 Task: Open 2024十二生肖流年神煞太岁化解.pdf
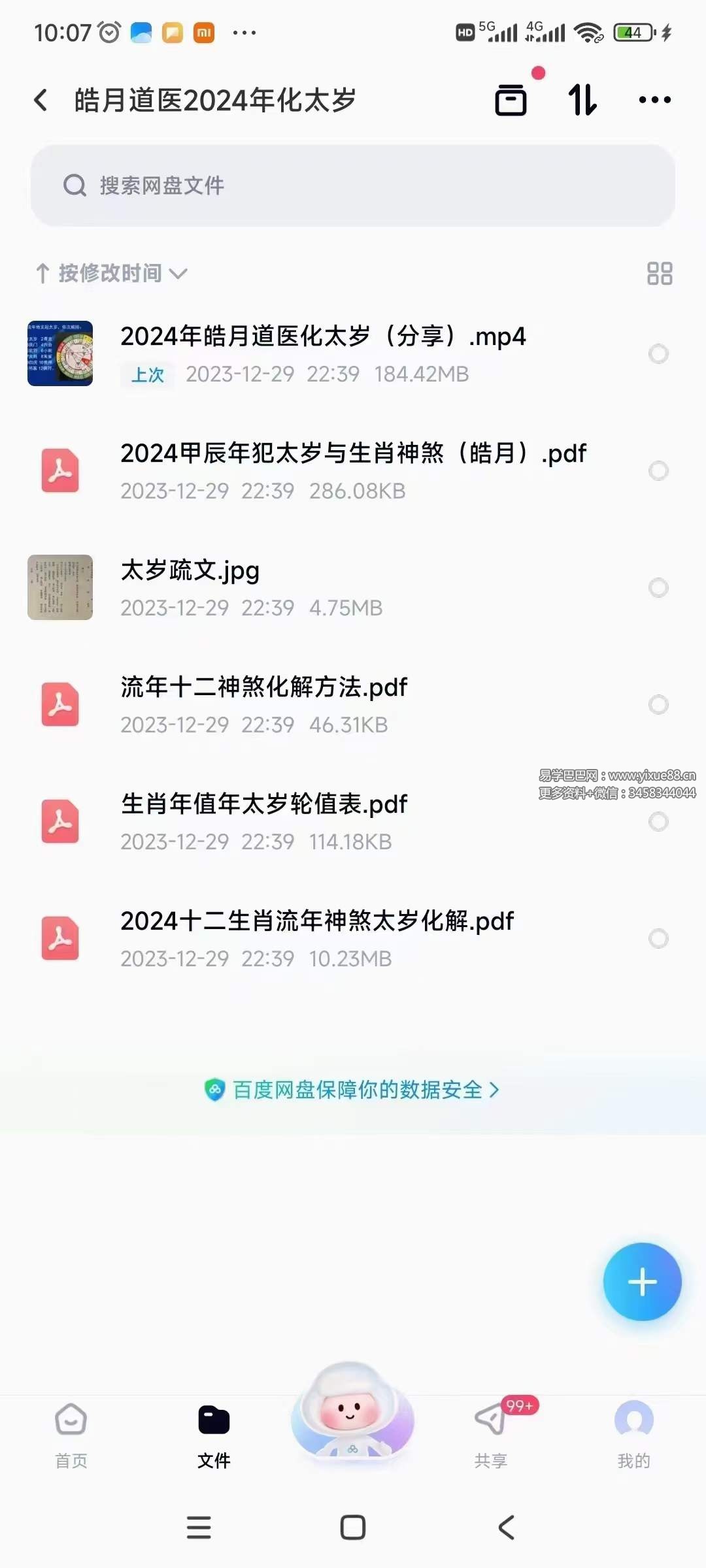coord(317,922)
